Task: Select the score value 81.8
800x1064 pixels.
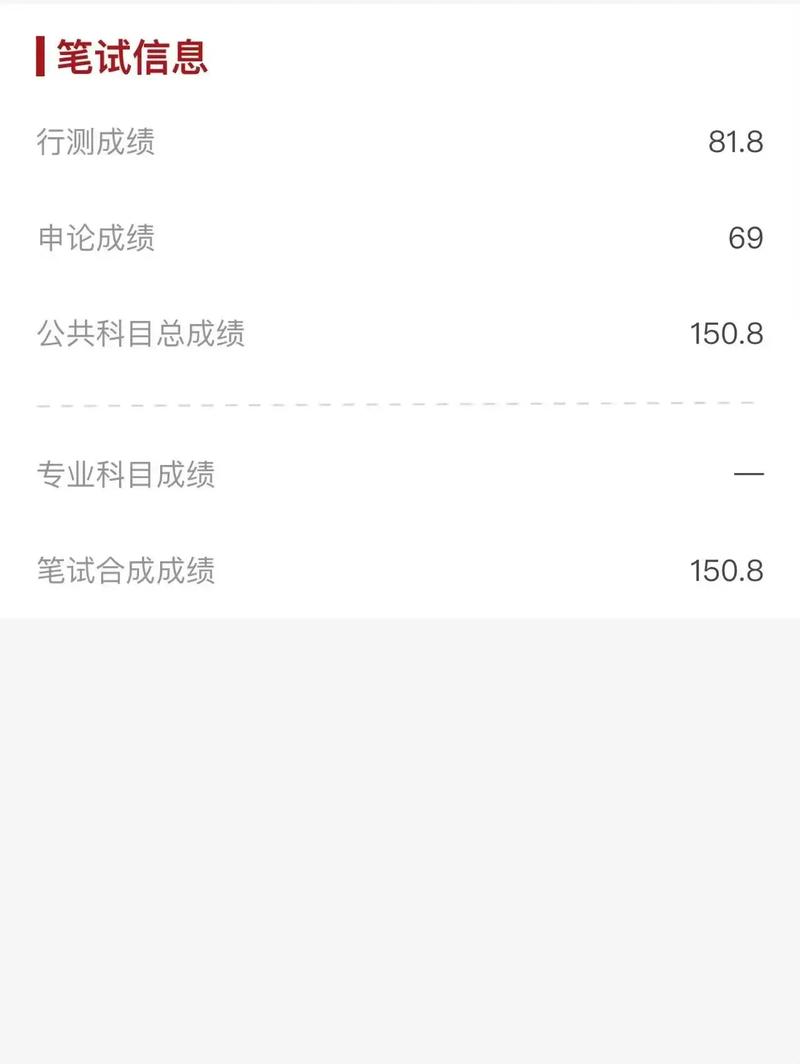Action: [x=735, y=143]
